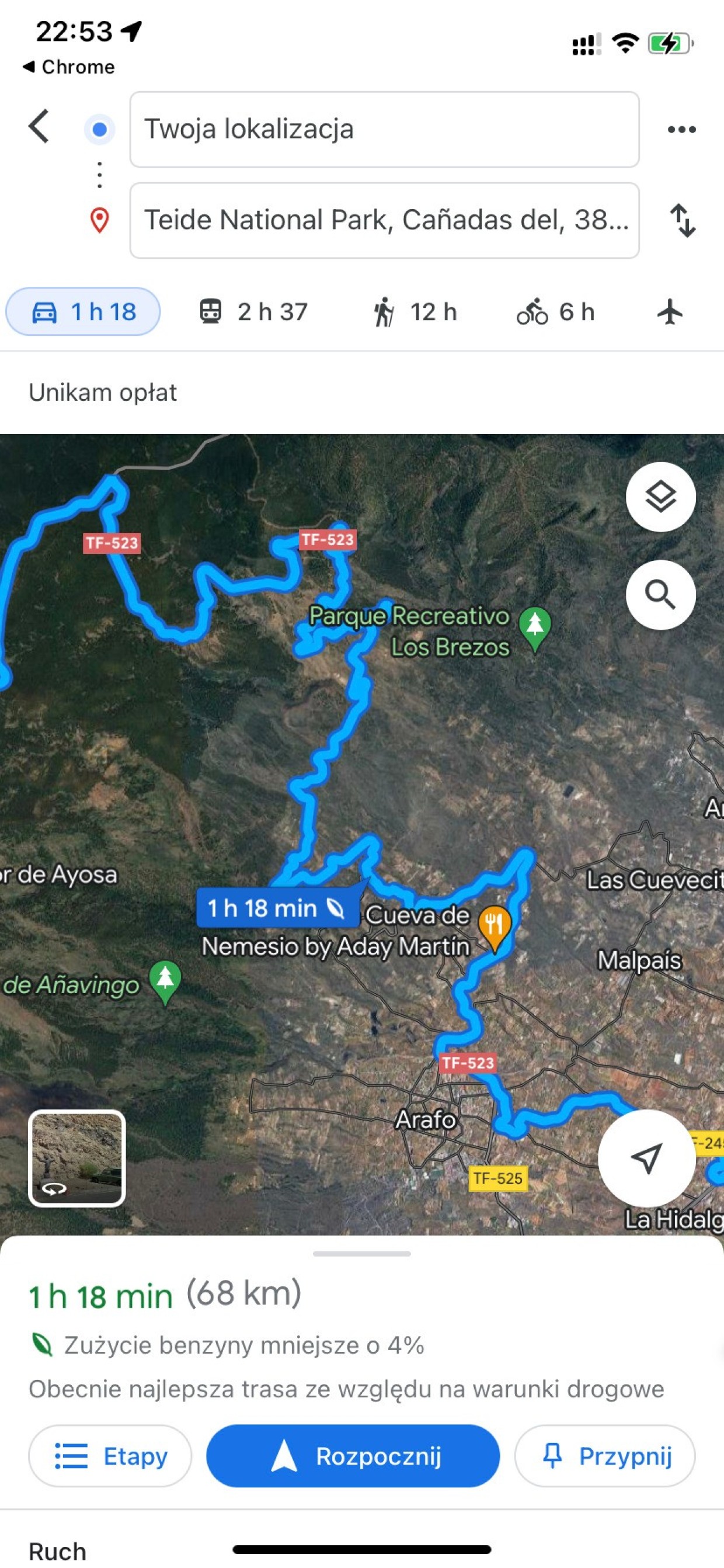724x1568 pixels.
Task: Change the Teide National Park destination field
Action: [x=384, y=220]
